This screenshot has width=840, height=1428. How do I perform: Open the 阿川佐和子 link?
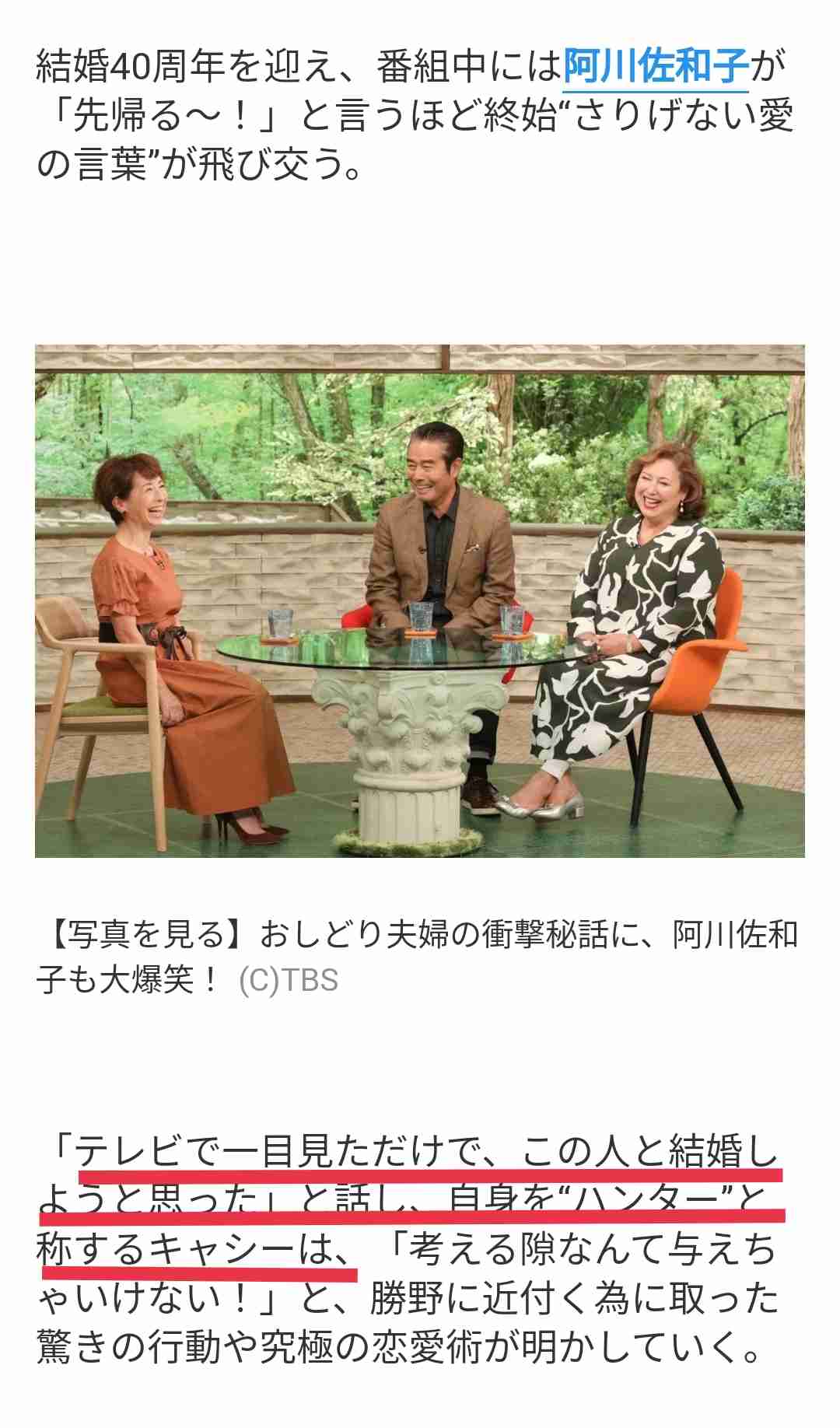656,67
